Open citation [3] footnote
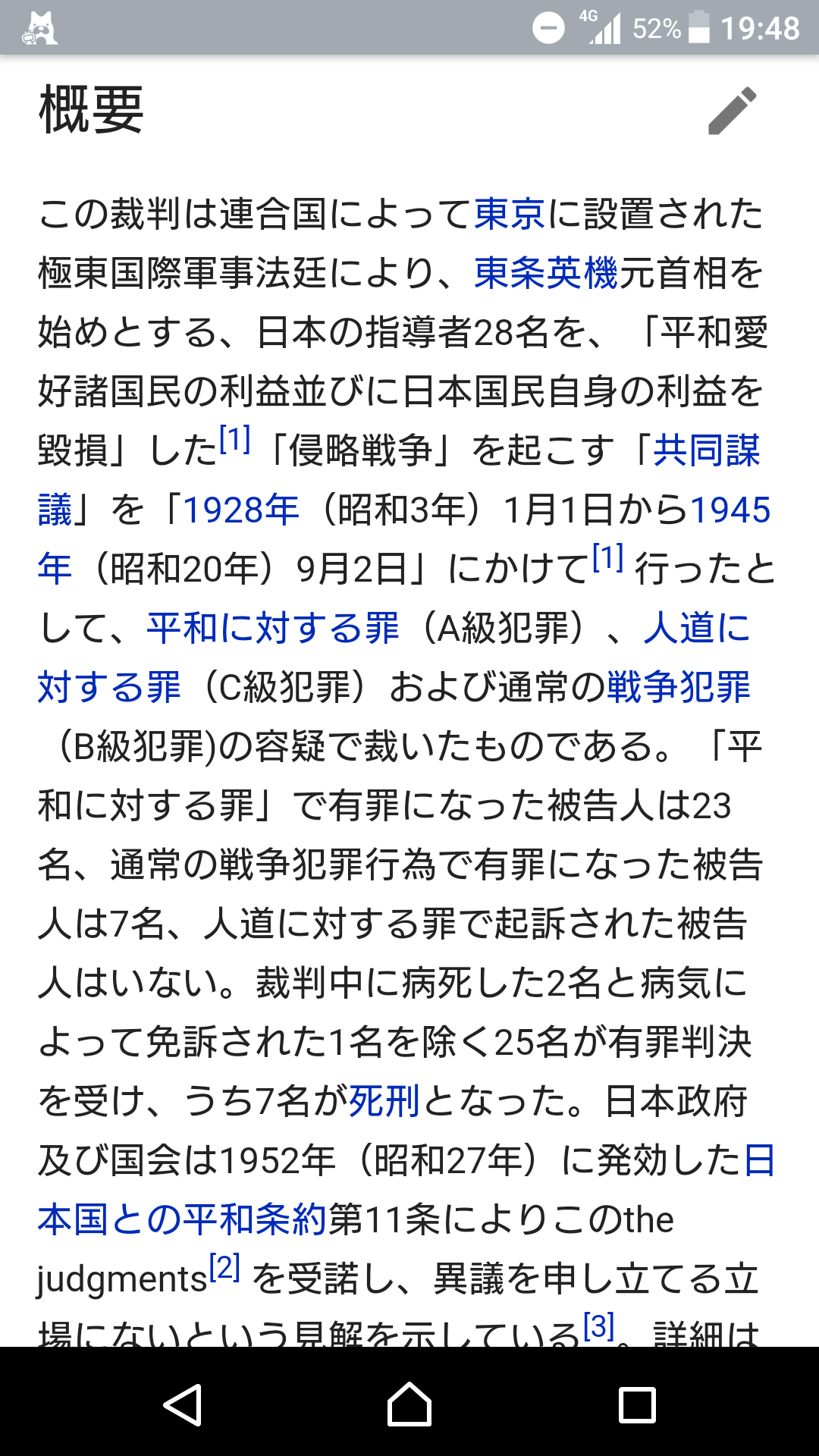Image resolution: width=819 pixels, height=1456 pixels. tap(598, 1327)
